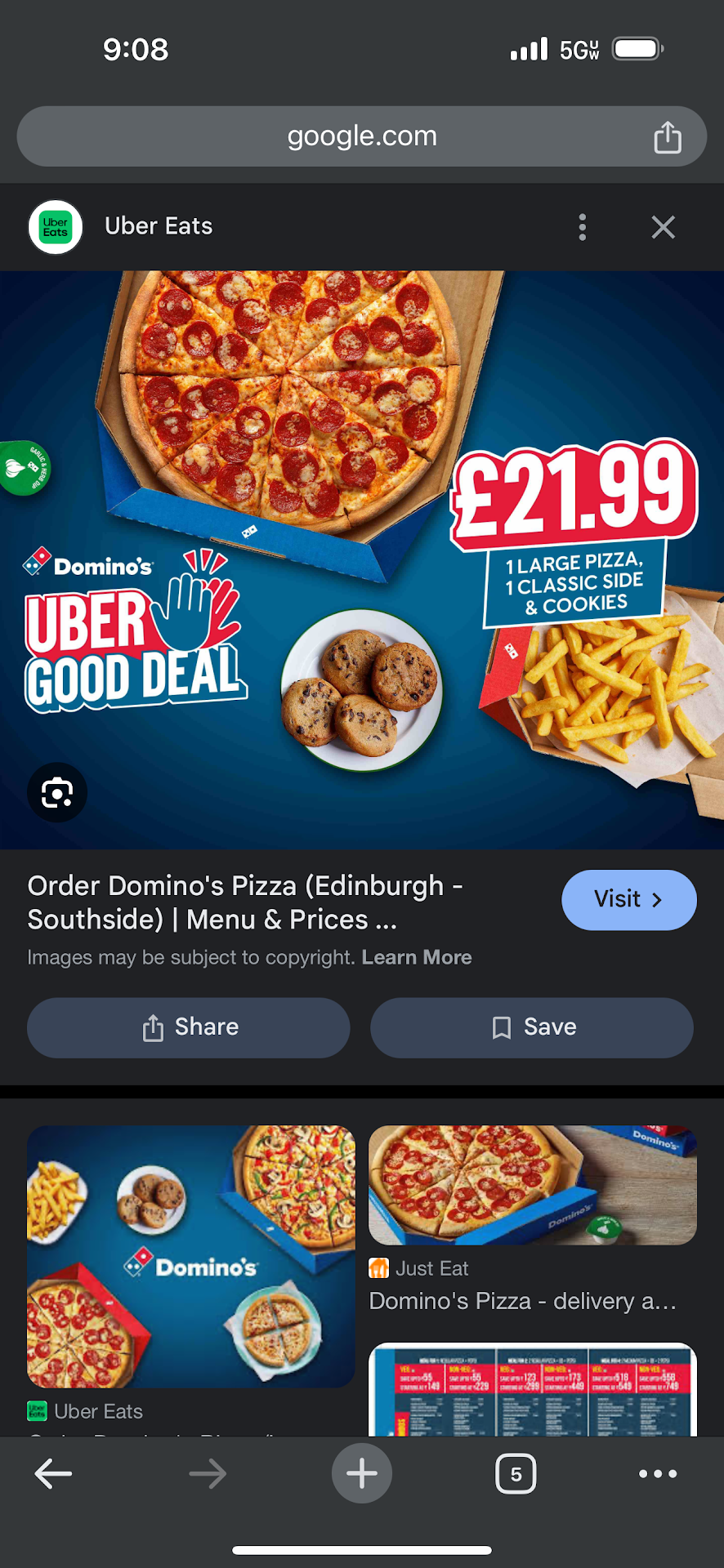Viewport: 724px width, 1568px height.
Task: Tap the google.com address bar
Action: point(361,136)
